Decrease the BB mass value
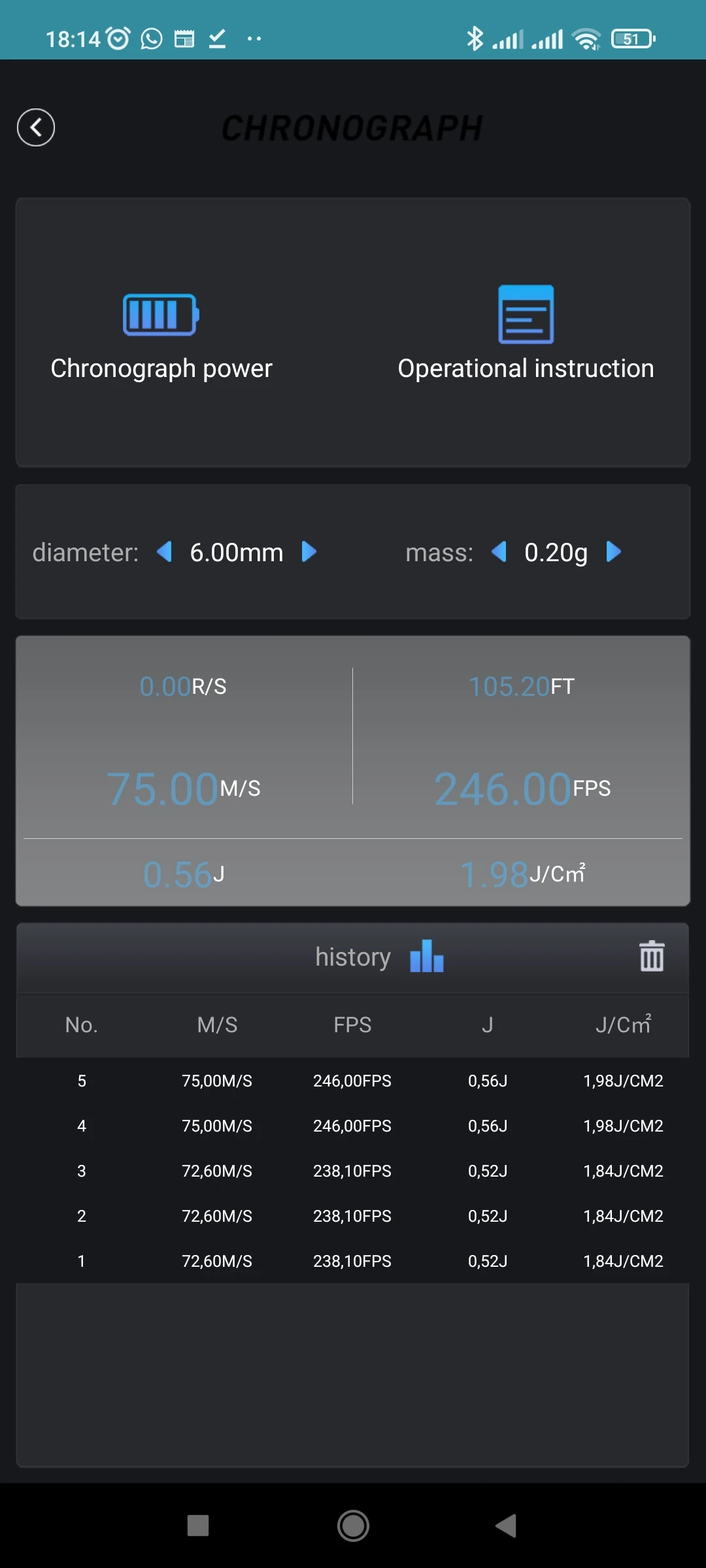Viewport: 706px width, 1568px height. pos(499,552)
